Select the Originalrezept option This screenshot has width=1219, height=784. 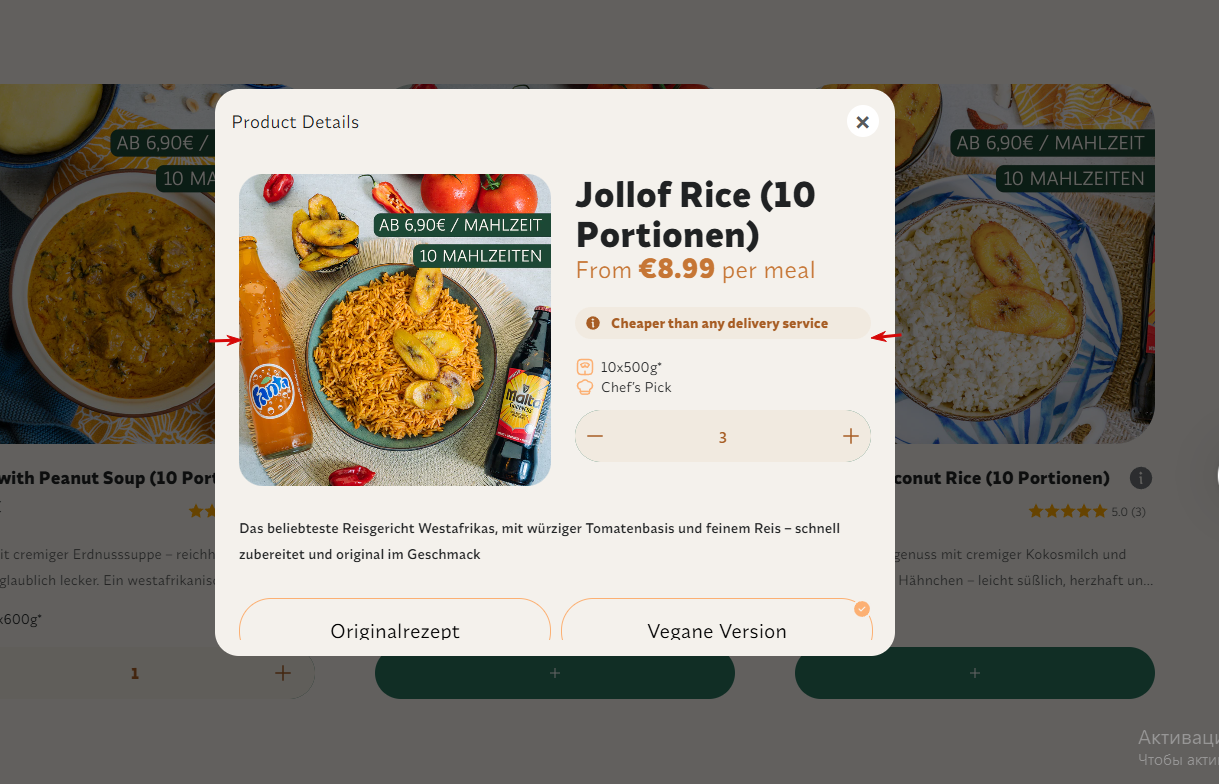tap(395, 628)
